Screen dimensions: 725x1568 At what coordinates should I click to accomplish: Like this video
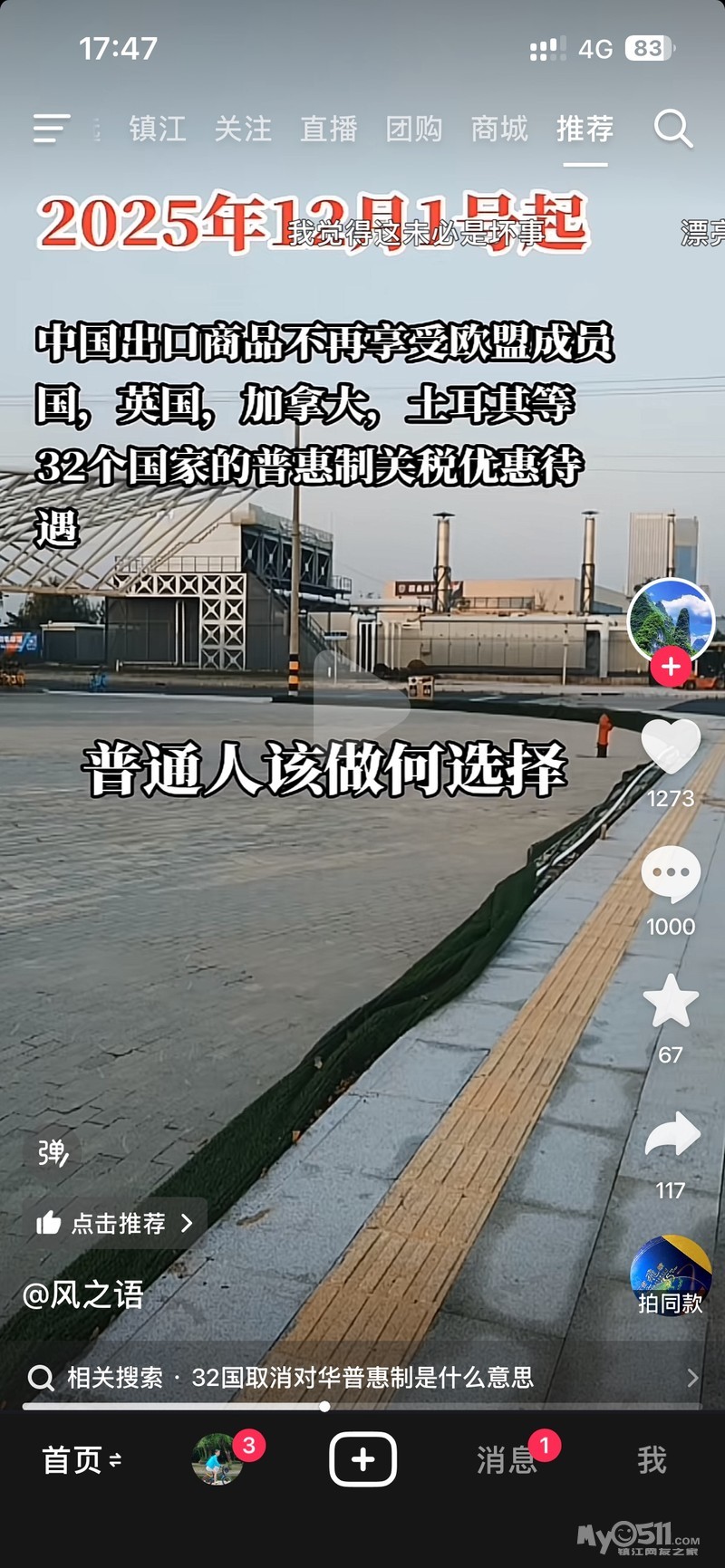pyautogui.click(x=671, y=747)
